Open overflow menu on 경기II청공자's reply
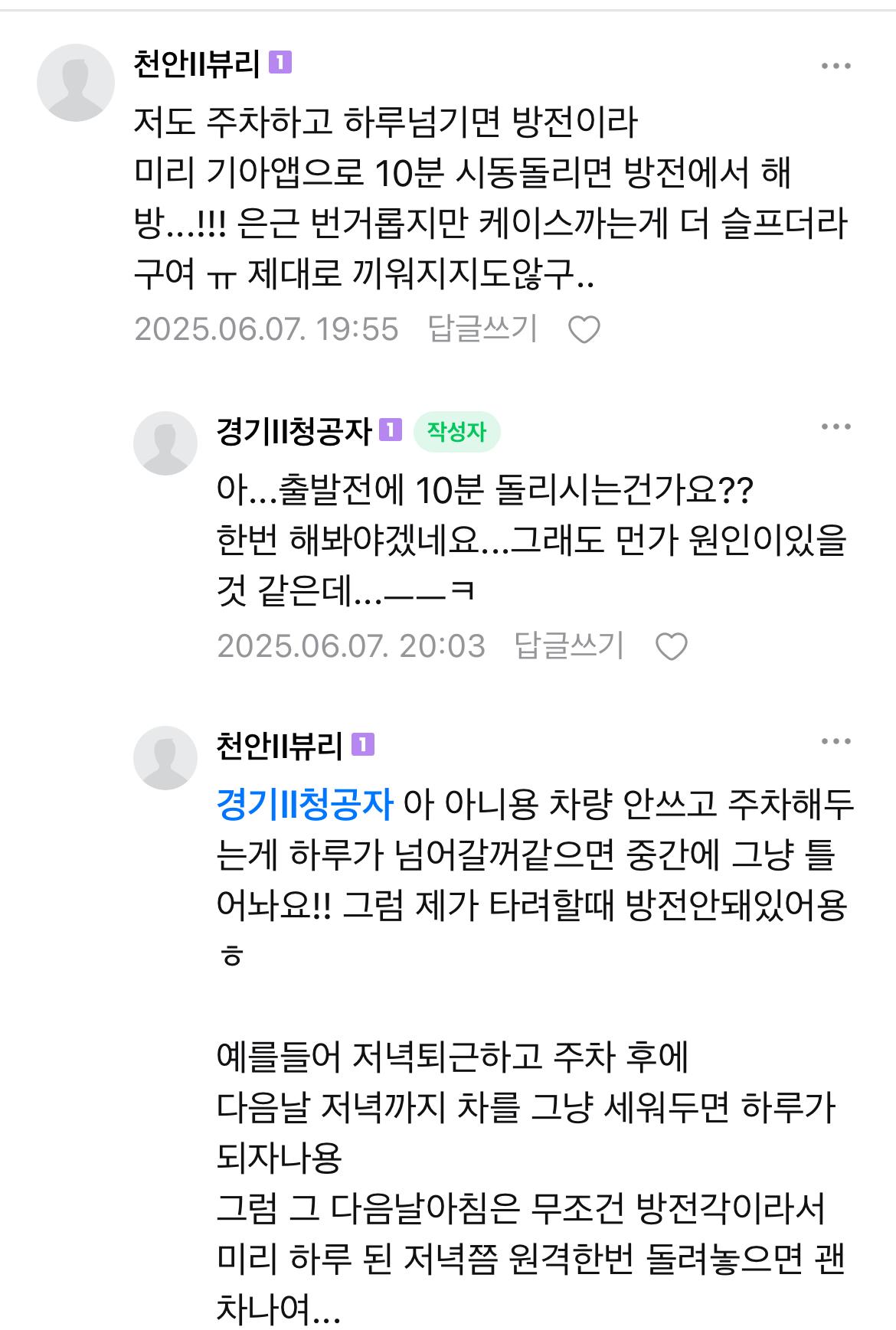Screen dimensions: 896x1330 [x=836, y=426]
